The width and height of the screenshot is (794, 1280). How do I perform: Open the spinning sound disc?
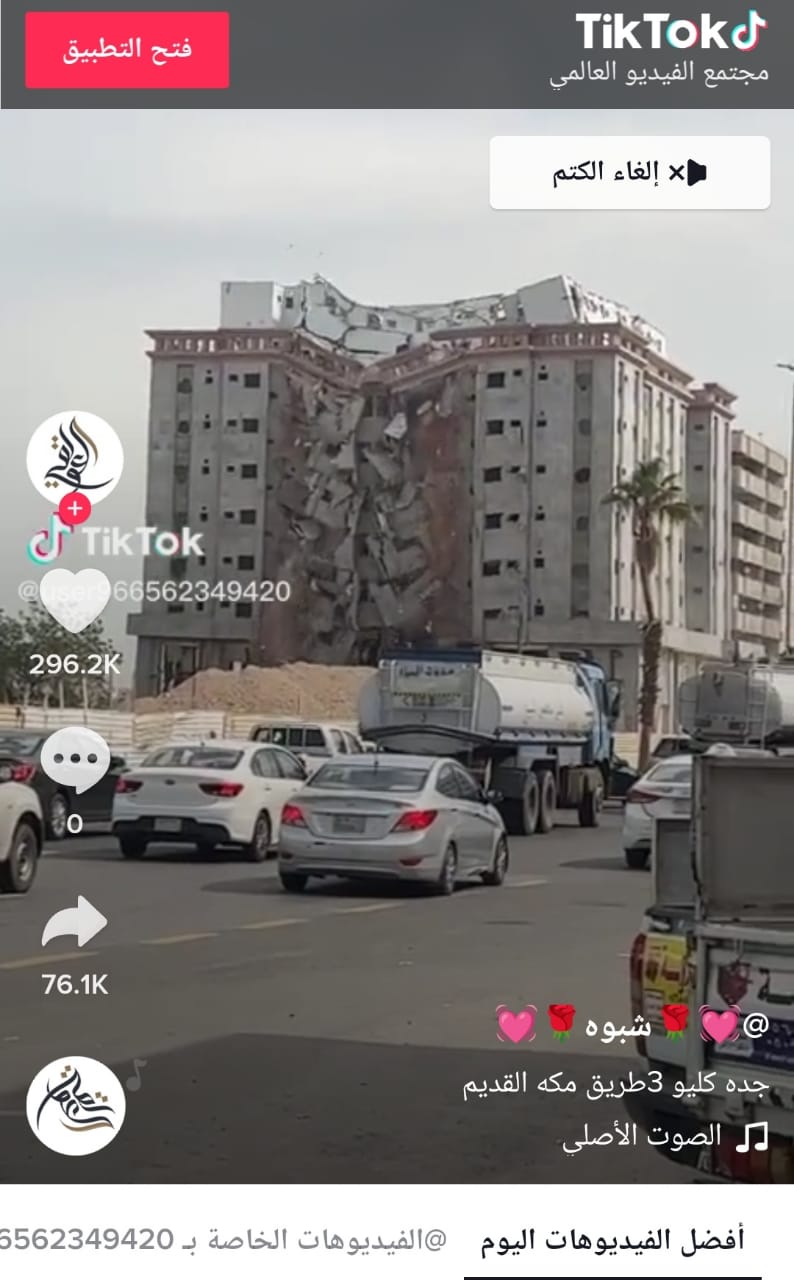(76, 1105)
